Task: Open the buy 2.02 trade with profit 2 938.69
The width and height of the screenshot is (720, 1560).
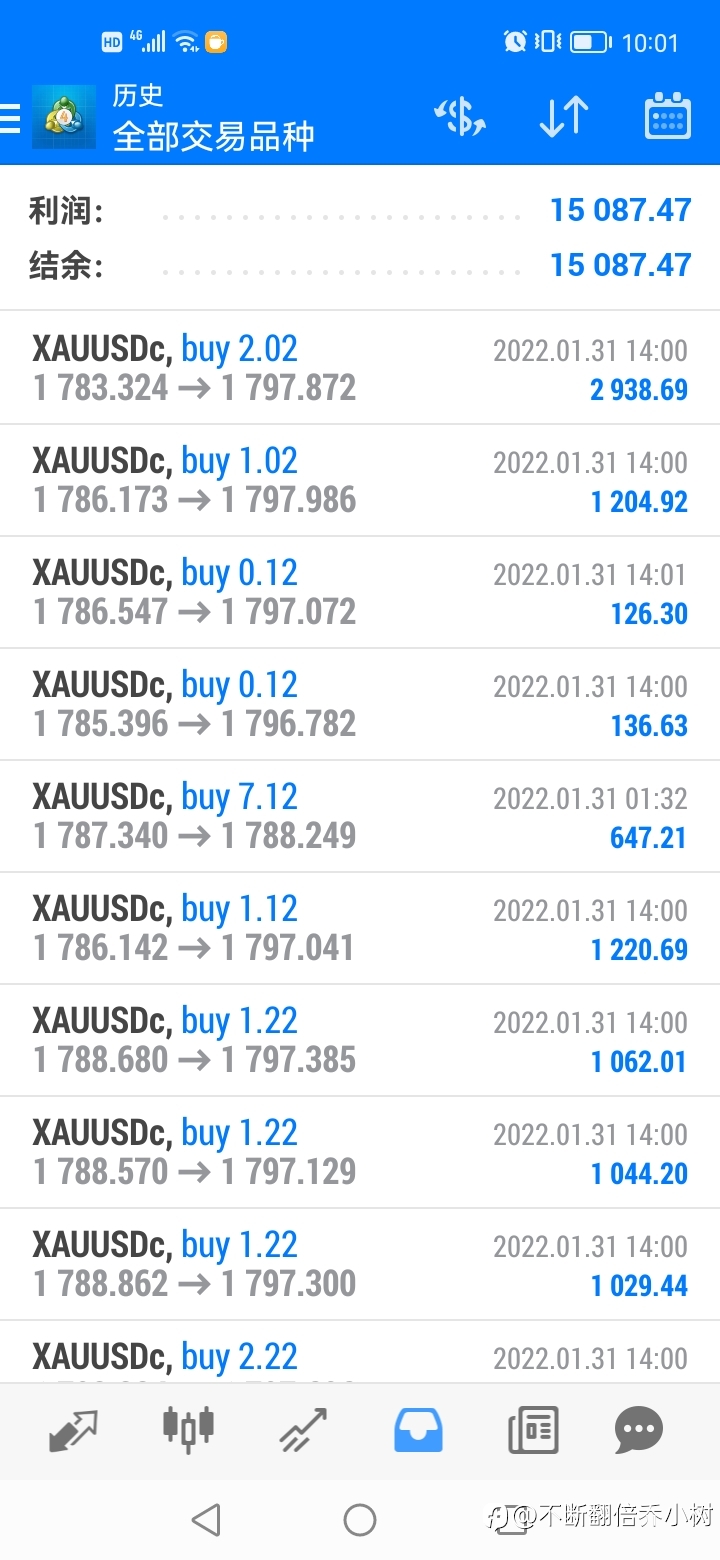Action: [x=360, y=369]
